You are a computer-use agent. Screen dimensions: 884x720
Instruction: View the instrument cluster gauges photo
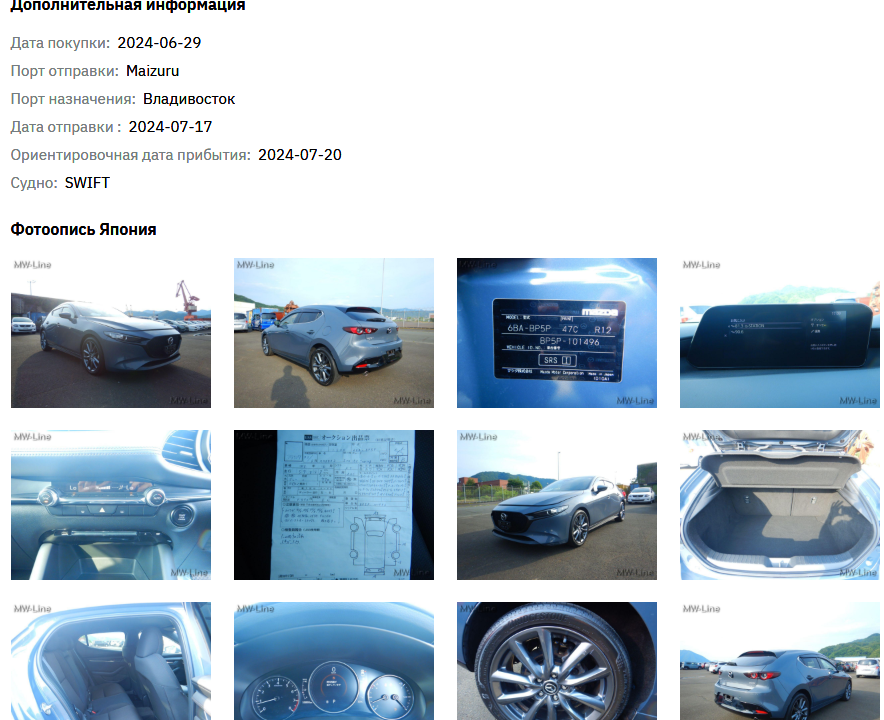point(333,661)
